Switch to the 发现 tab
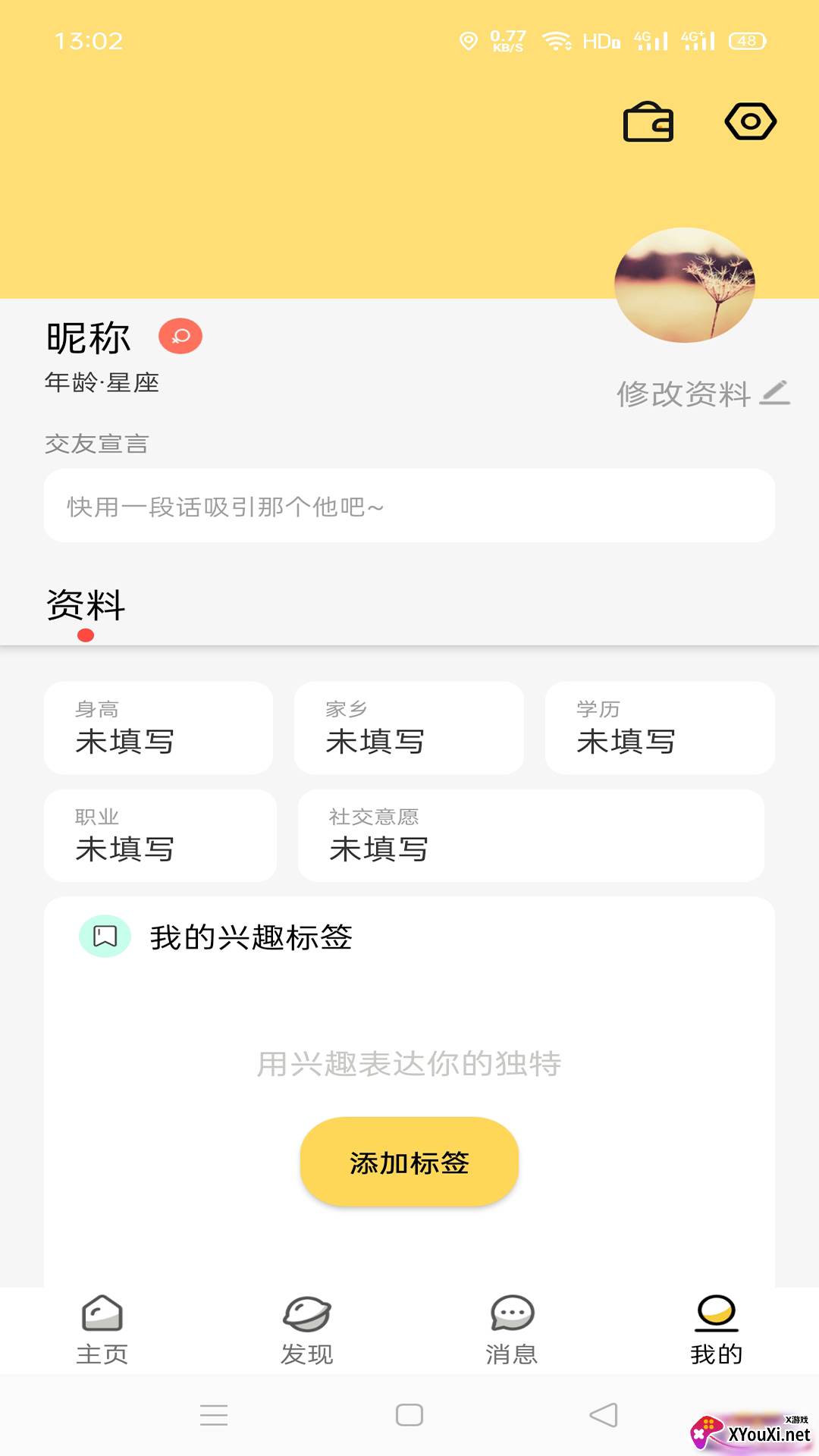Screen dimensions: 819x1456 click(307, 1330)
